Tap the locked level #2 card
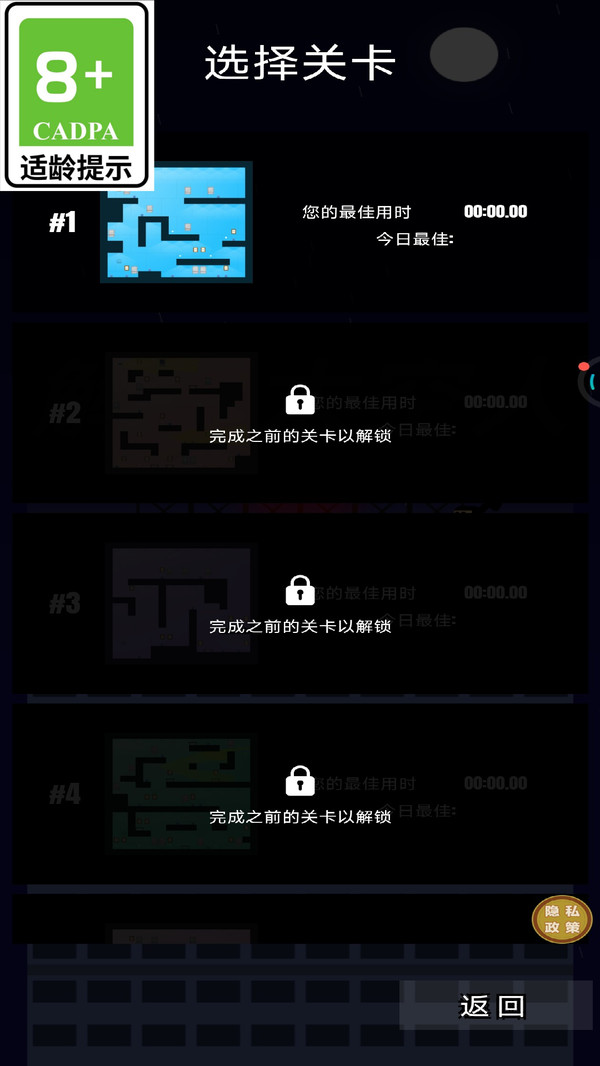Screen dimensions: 600x1066 pyautogui.click(x=300, y=413)
